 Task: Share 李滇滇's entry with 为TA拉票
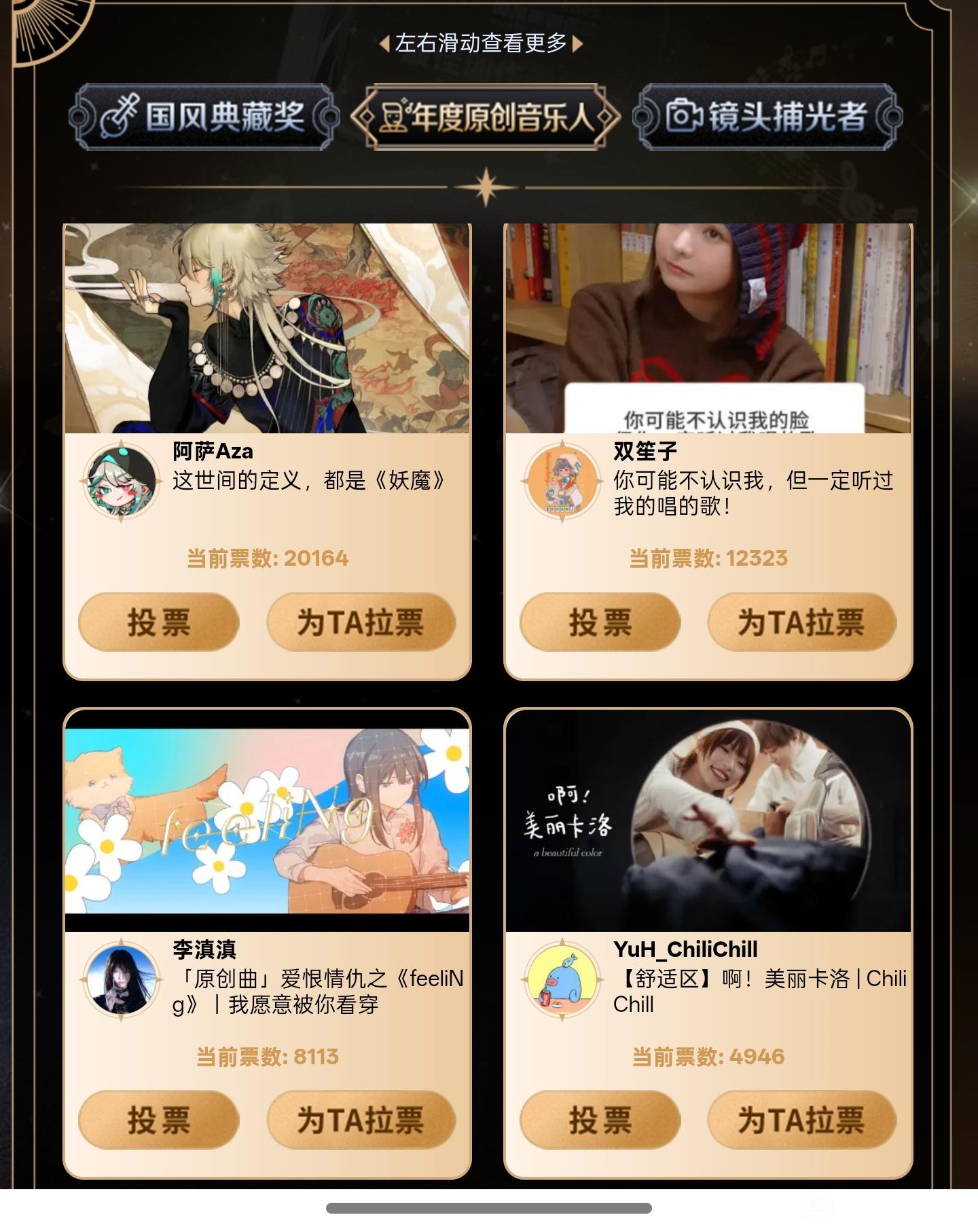(361, 1120)
